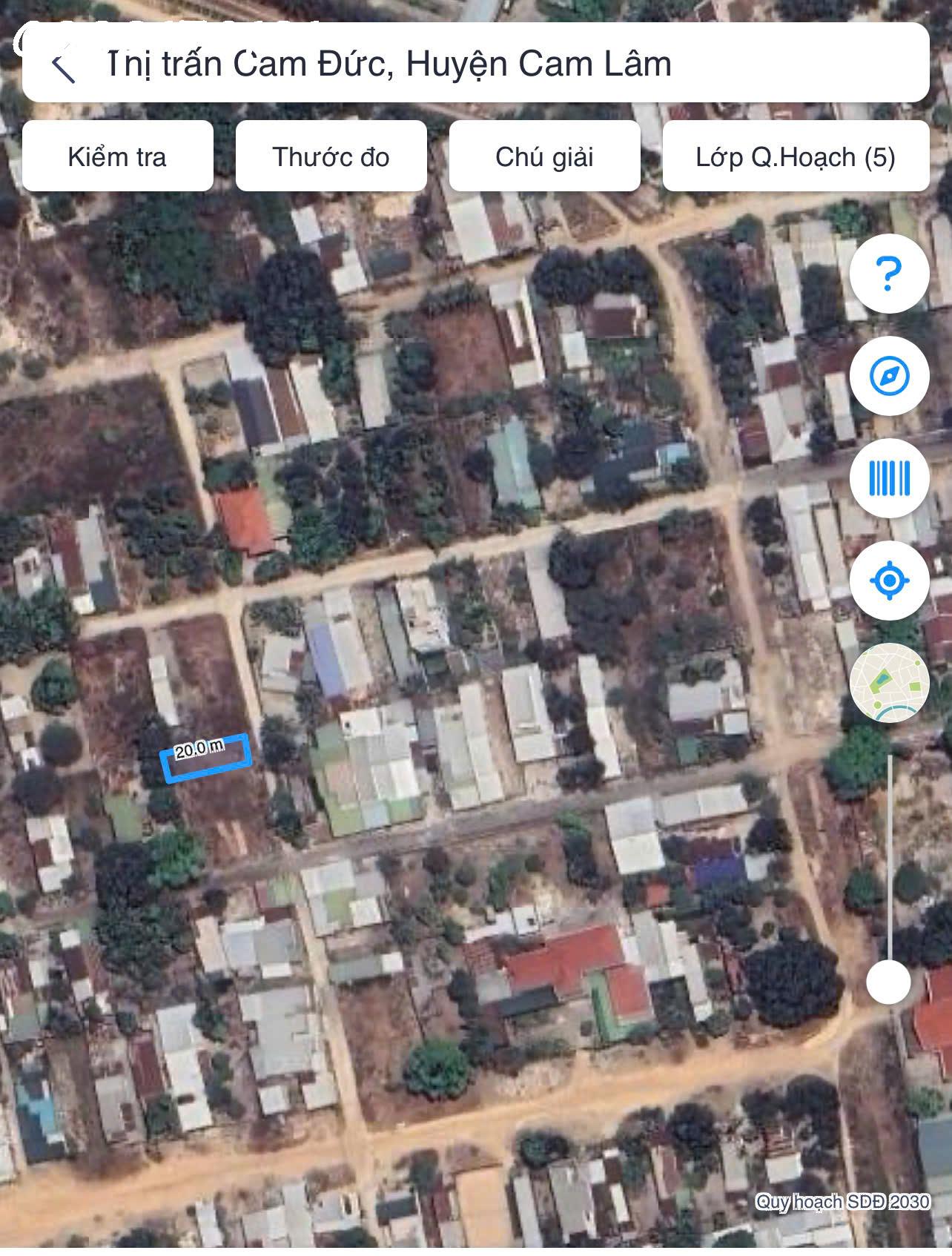This screenshot has height=1256, width=952.
Task: Open the help question mark button
Action: coord(888,274)
